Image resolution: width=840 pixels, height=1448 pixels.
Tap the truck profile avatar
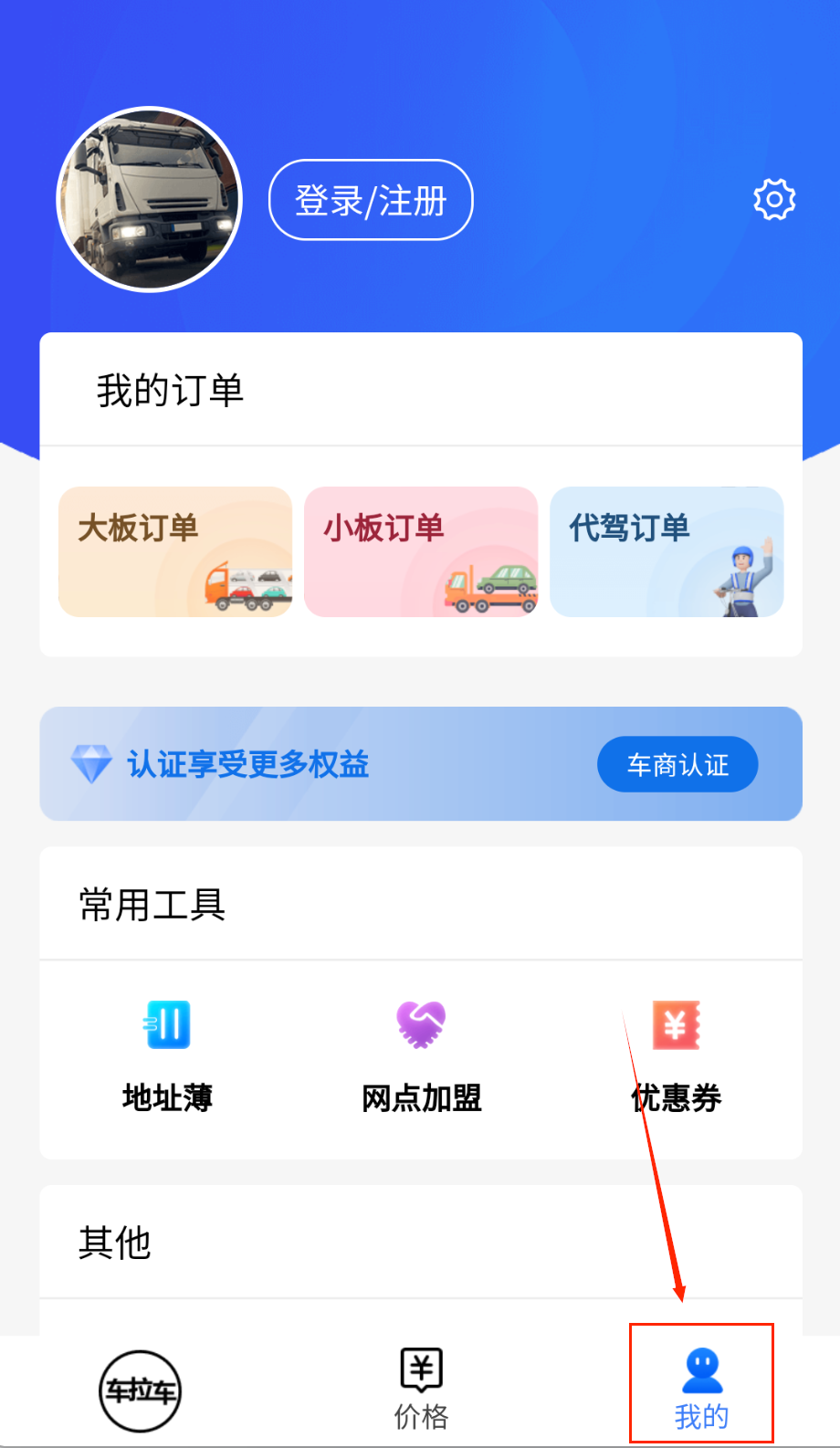[150, 200]
